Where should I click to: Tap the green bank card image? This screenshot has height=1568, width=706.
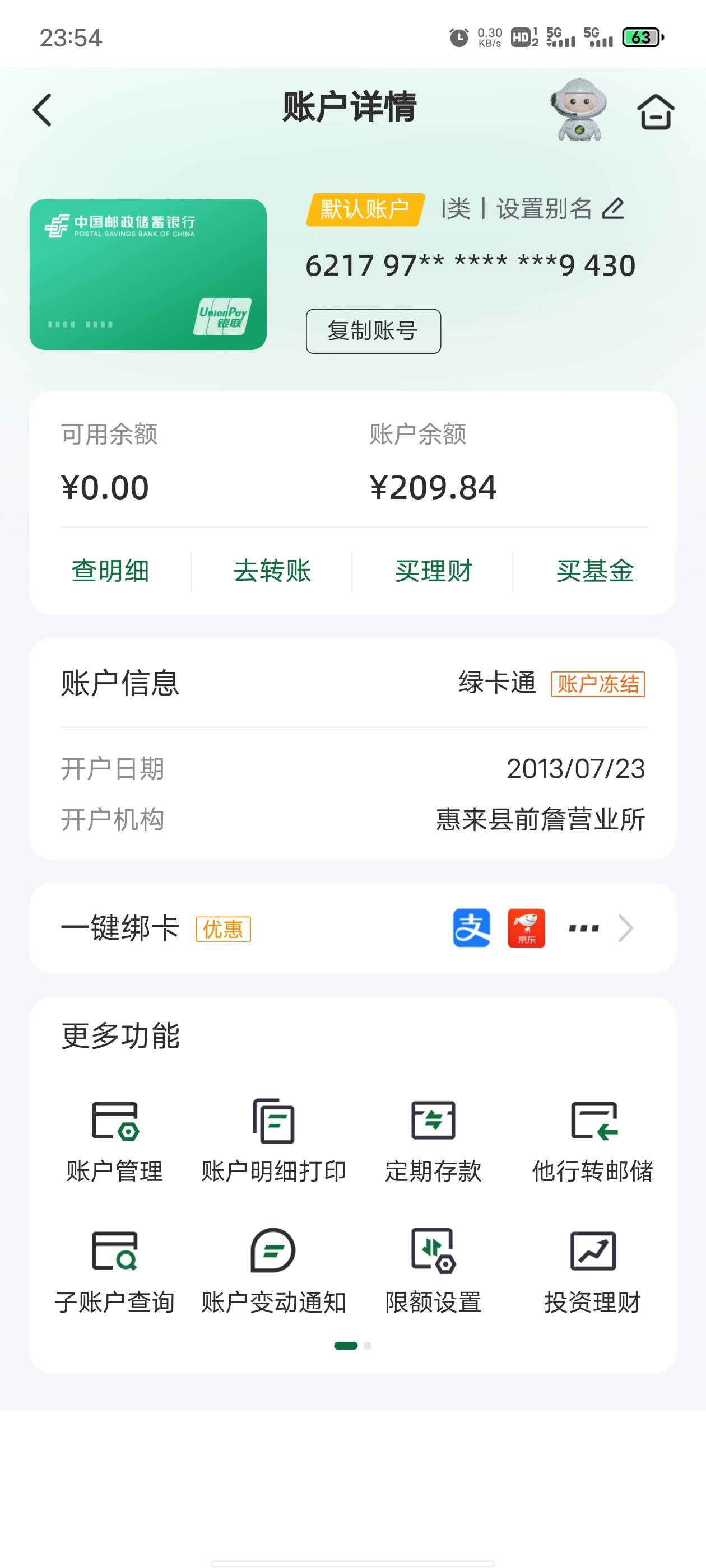pos(148,274)
